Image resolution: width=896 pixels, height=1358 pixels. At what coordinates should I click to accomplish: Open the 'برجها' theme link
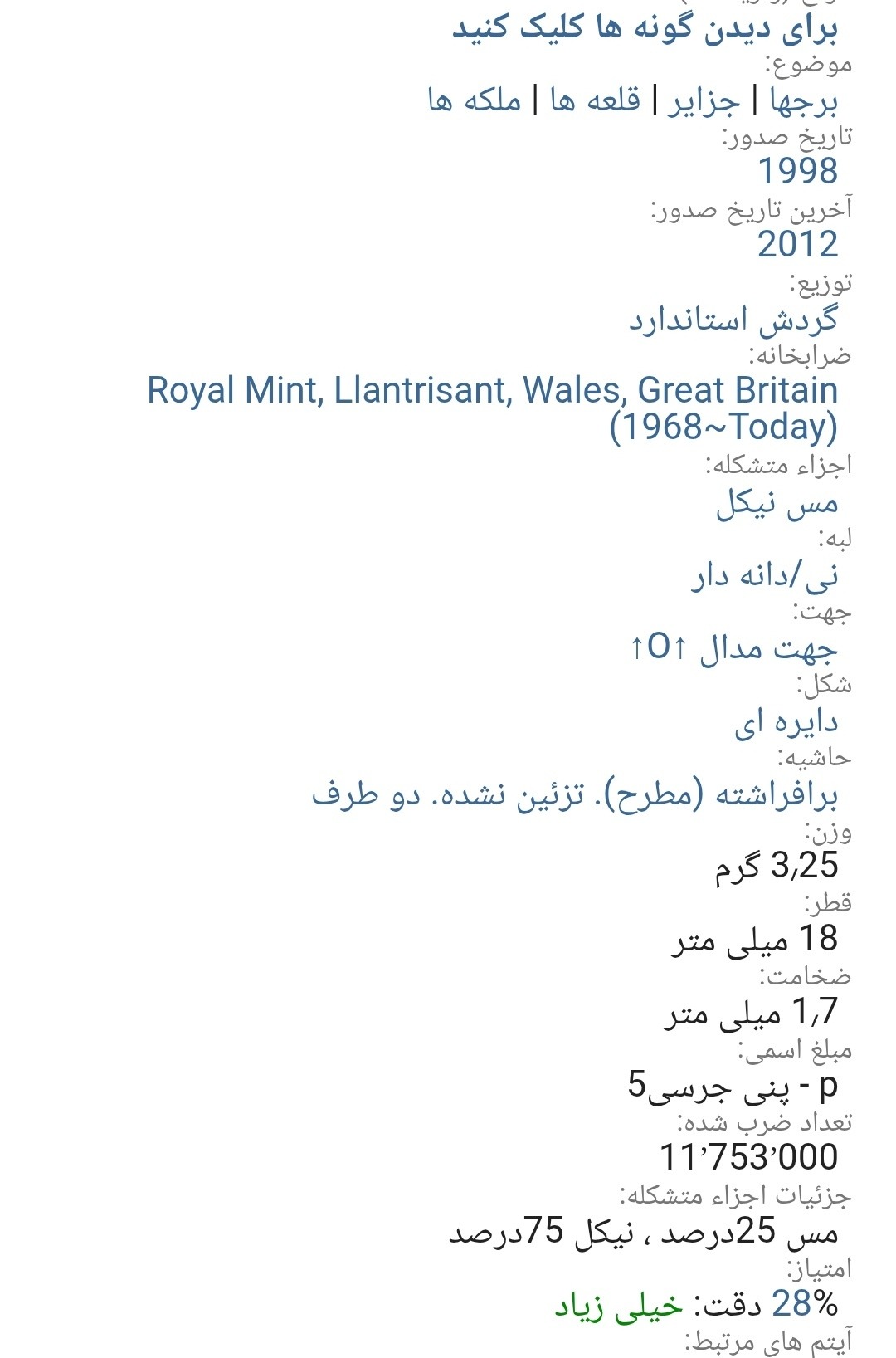pyautogui.click(x=803, y=101)
